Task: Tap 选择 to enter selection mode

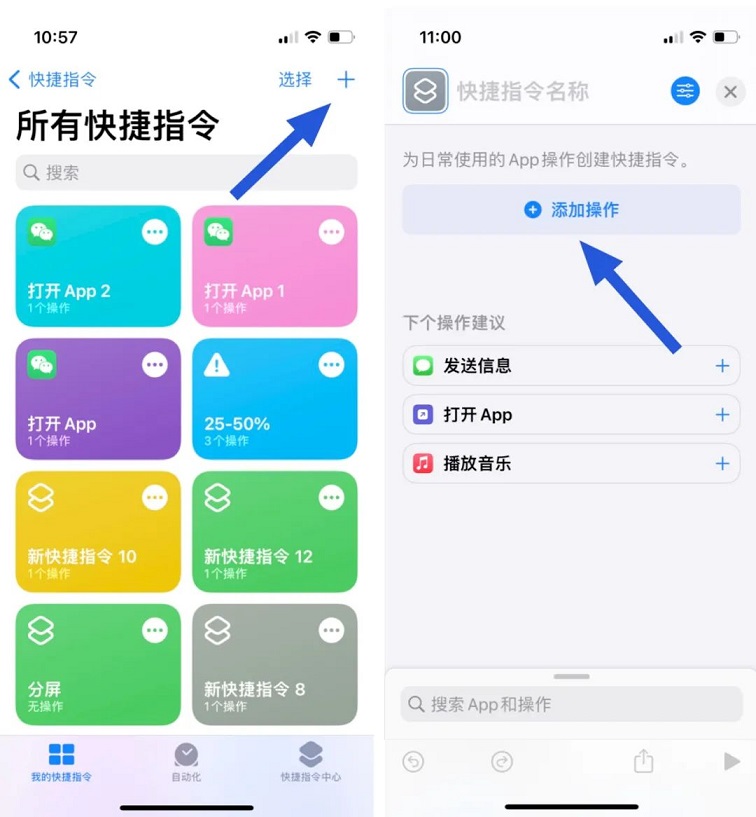Action: 294,81
